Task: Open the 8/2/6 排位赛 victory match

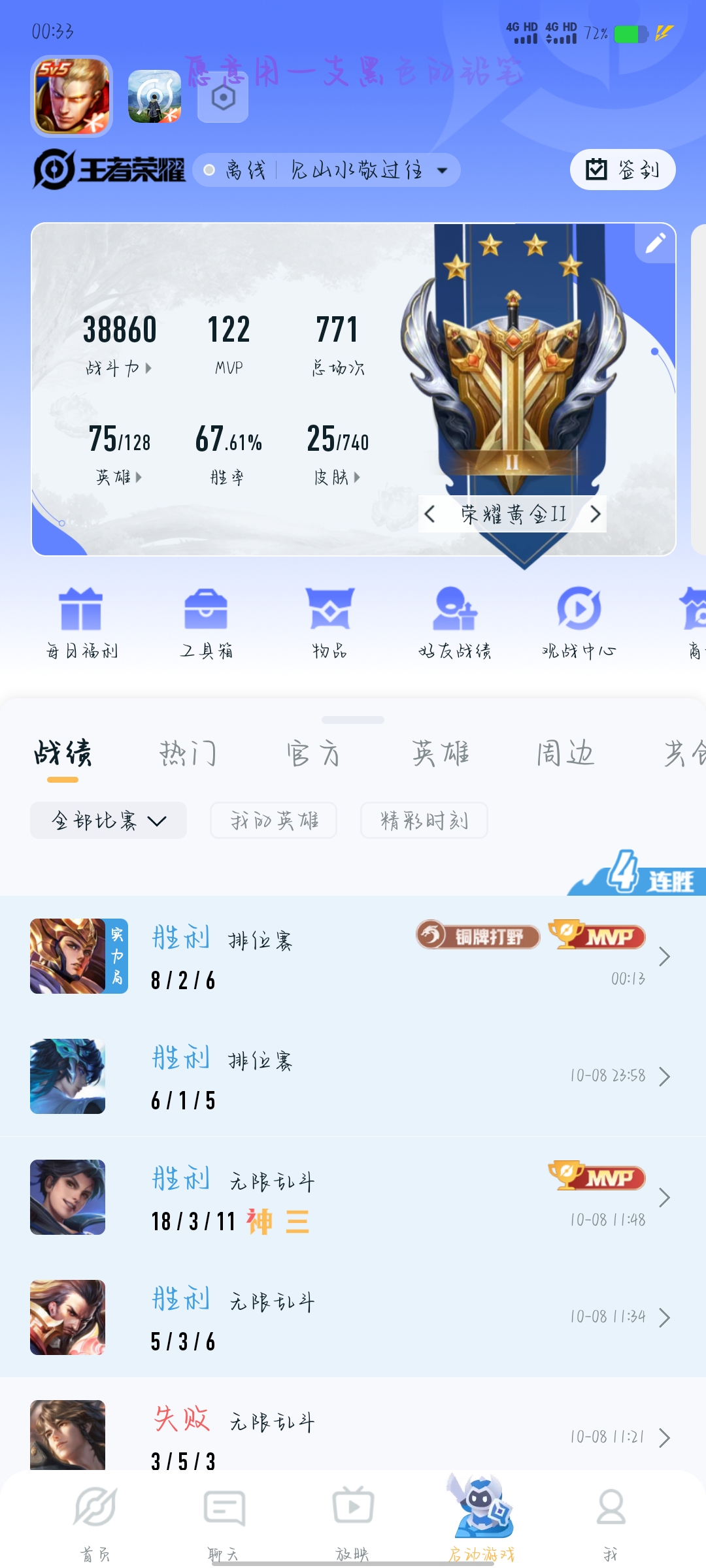Action: 353,956
